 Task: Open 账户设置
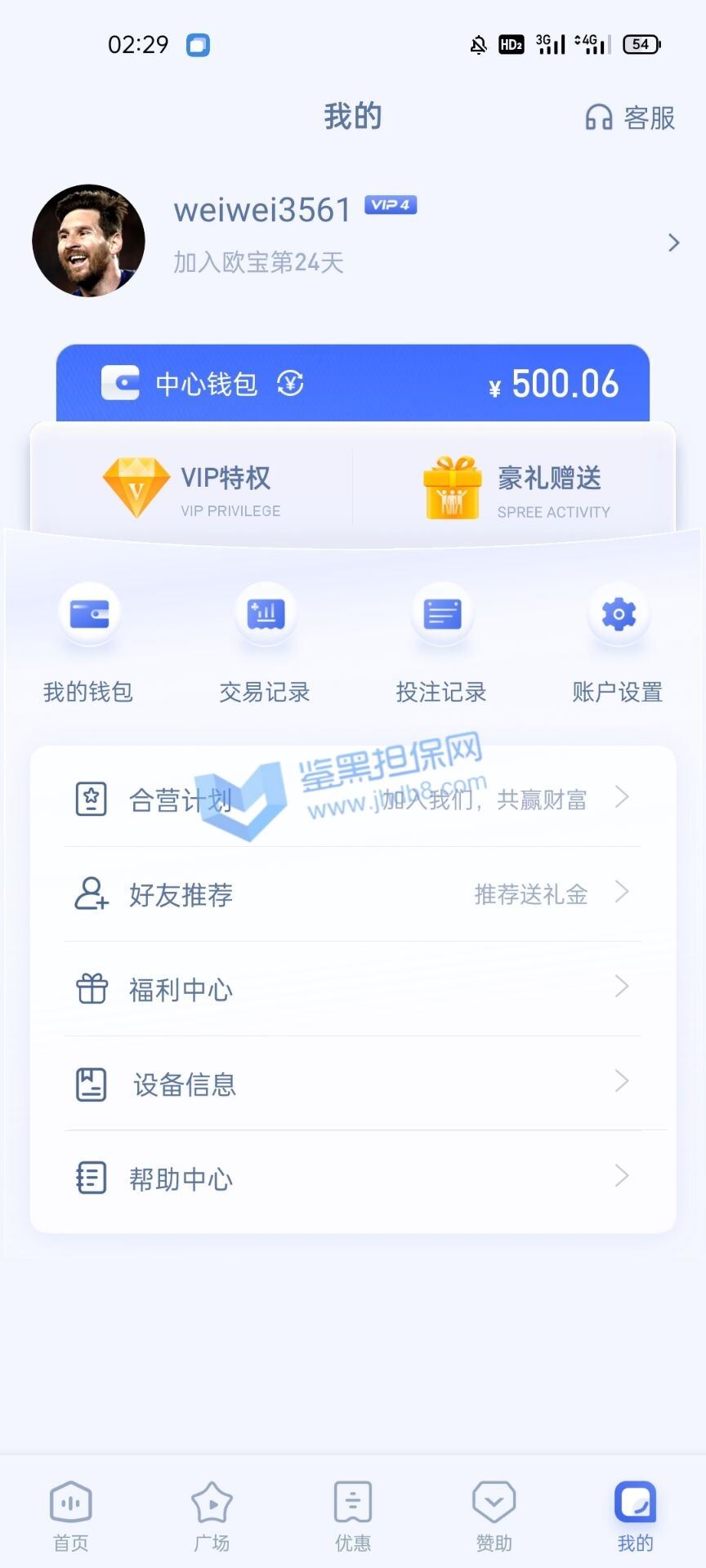618,642
